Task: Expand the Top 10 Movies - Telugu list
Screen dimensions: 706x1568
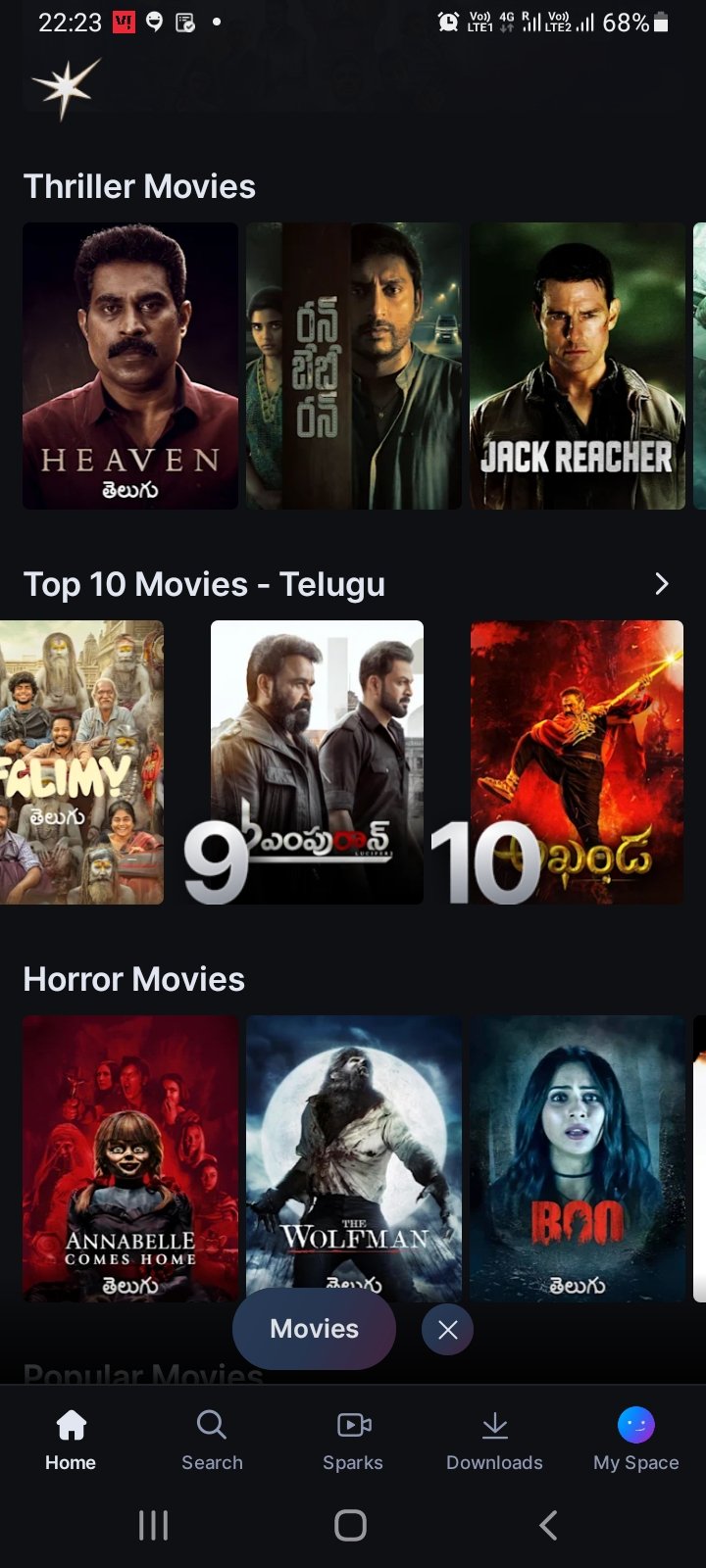Action: (662, 584)
